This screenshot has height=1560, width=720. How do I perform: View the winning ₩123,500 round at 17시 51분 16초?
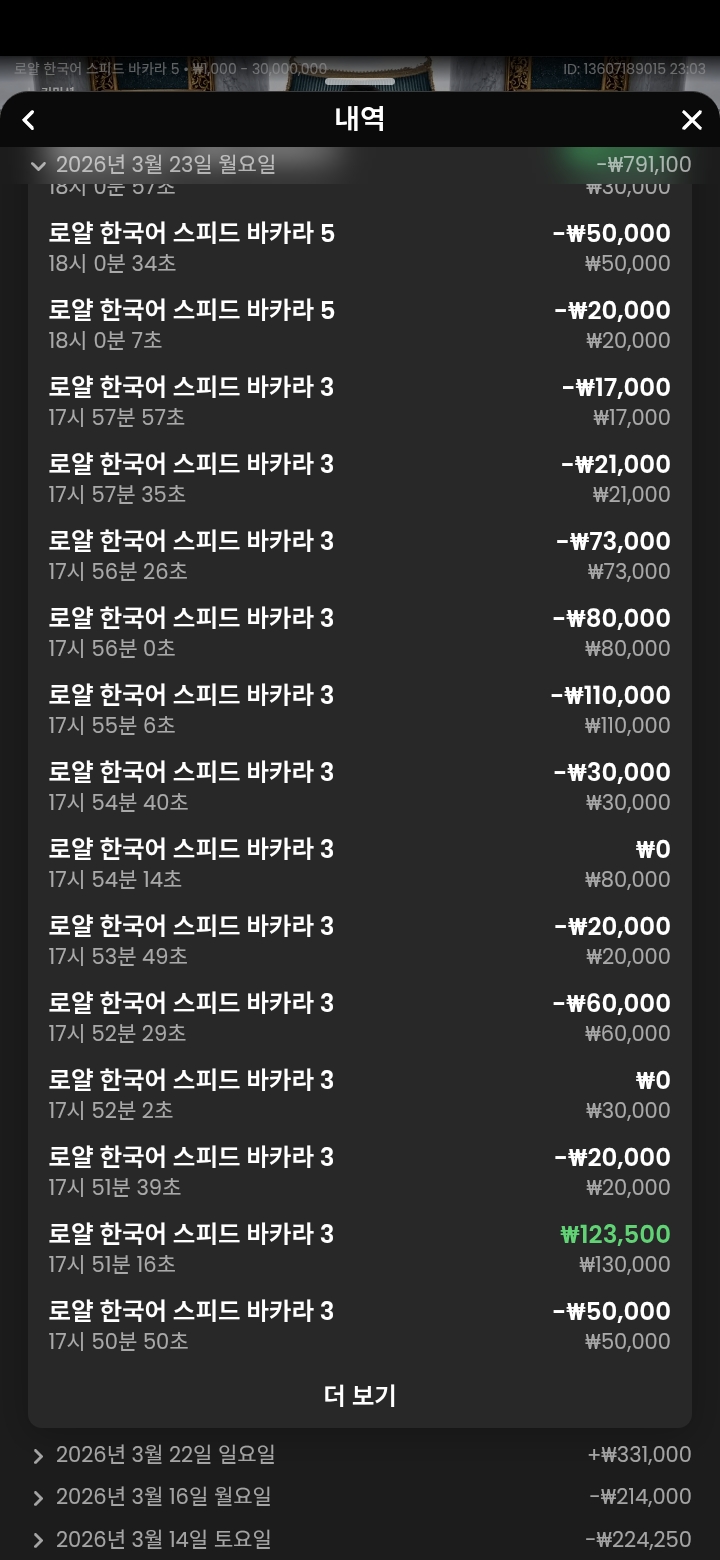[360, 1249]
